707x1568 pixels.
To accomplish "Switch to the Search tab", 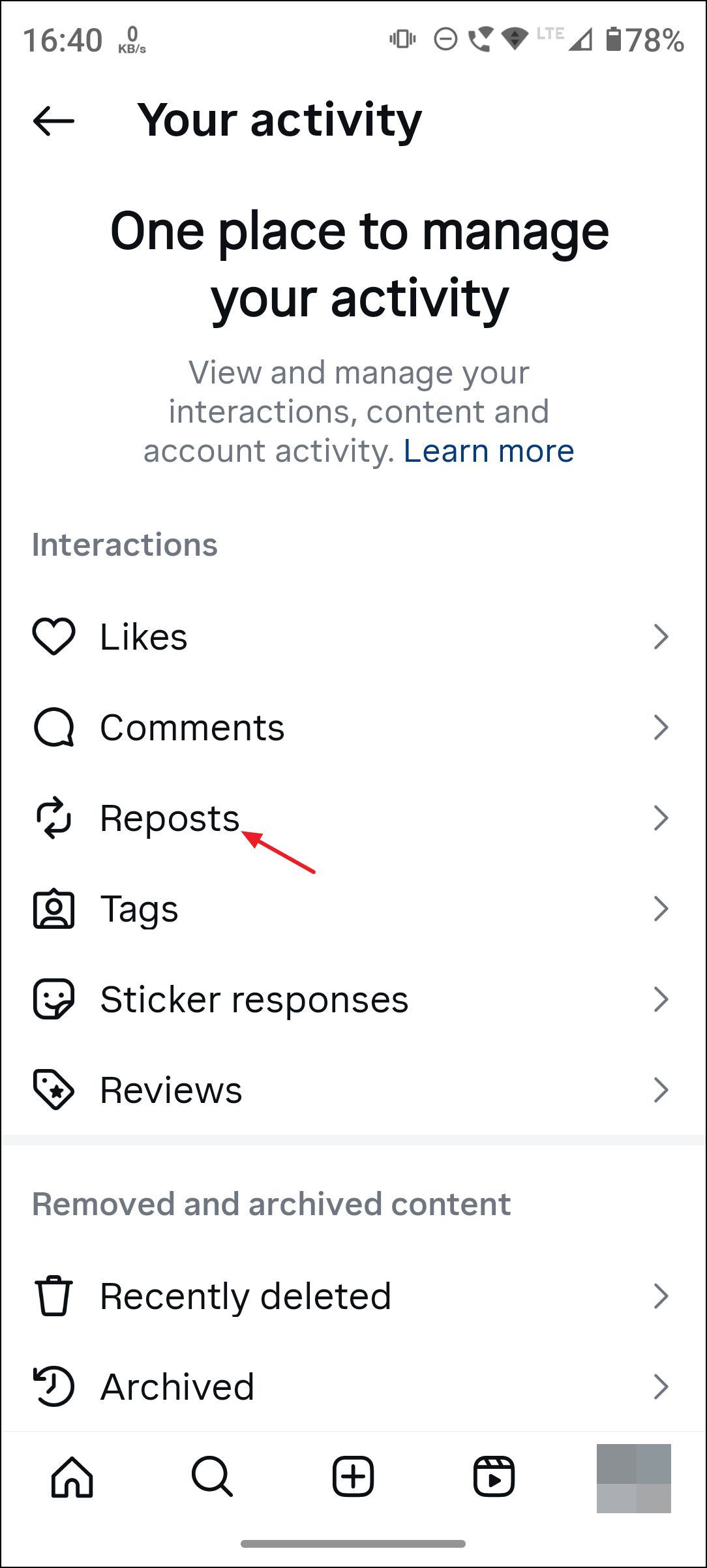I will pos(213,1477).
